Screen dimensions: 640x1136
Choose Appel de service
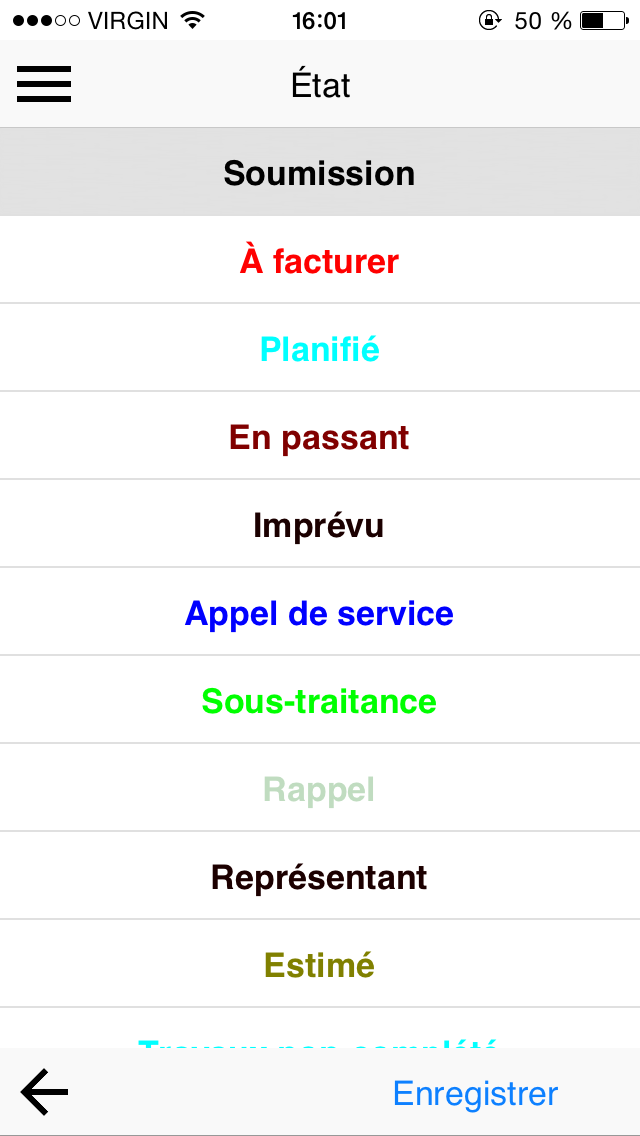[320, 613]
